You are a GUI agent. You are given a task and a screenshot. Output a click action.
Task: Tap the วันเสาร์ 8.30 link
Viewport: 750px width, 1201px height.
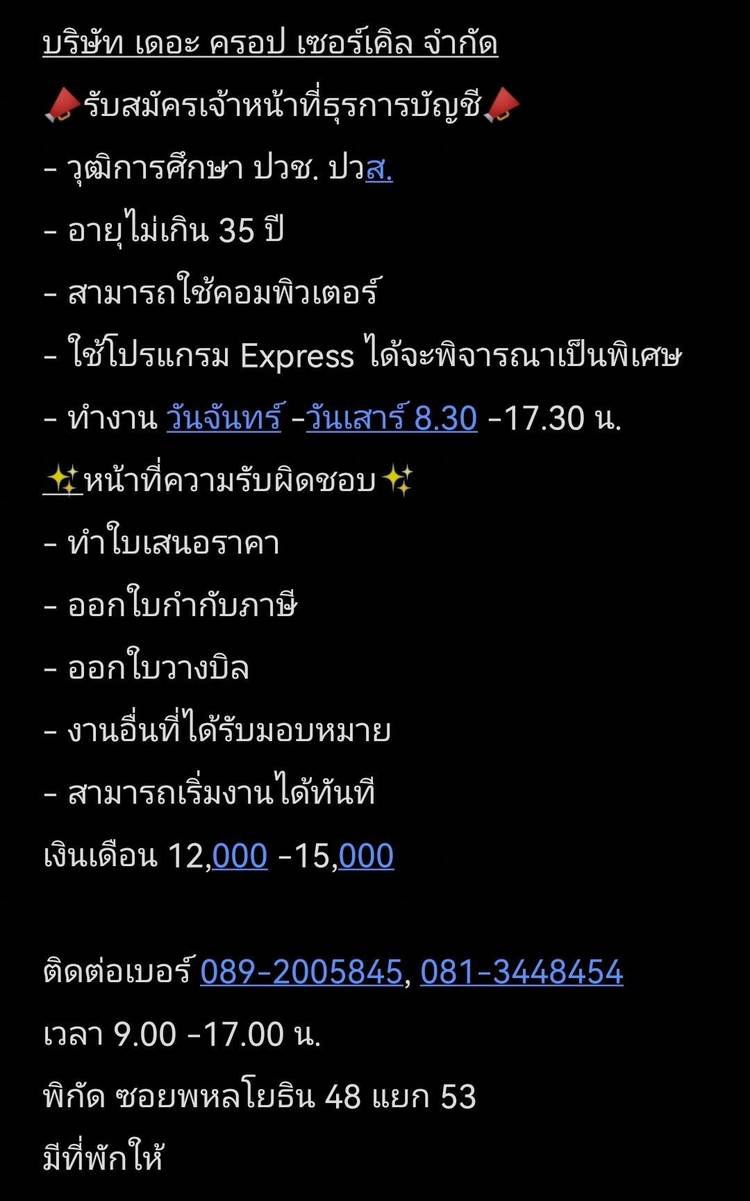click(392, 418)
